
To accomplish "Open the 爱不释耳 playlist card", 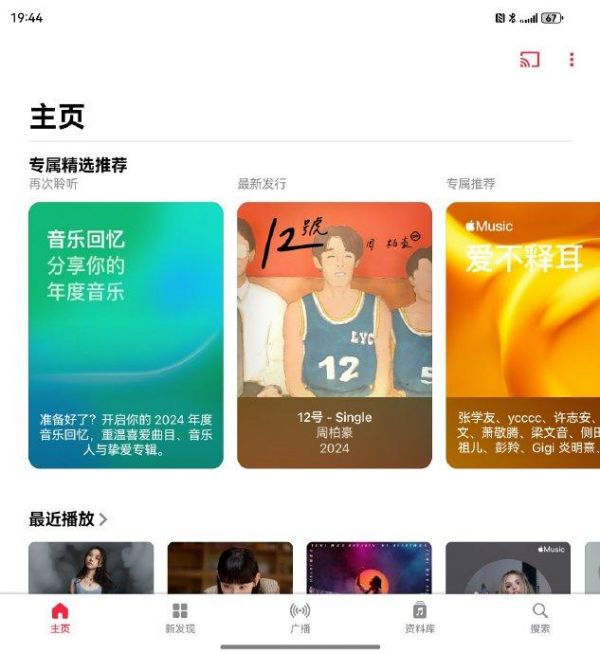I will click(522, 335).
